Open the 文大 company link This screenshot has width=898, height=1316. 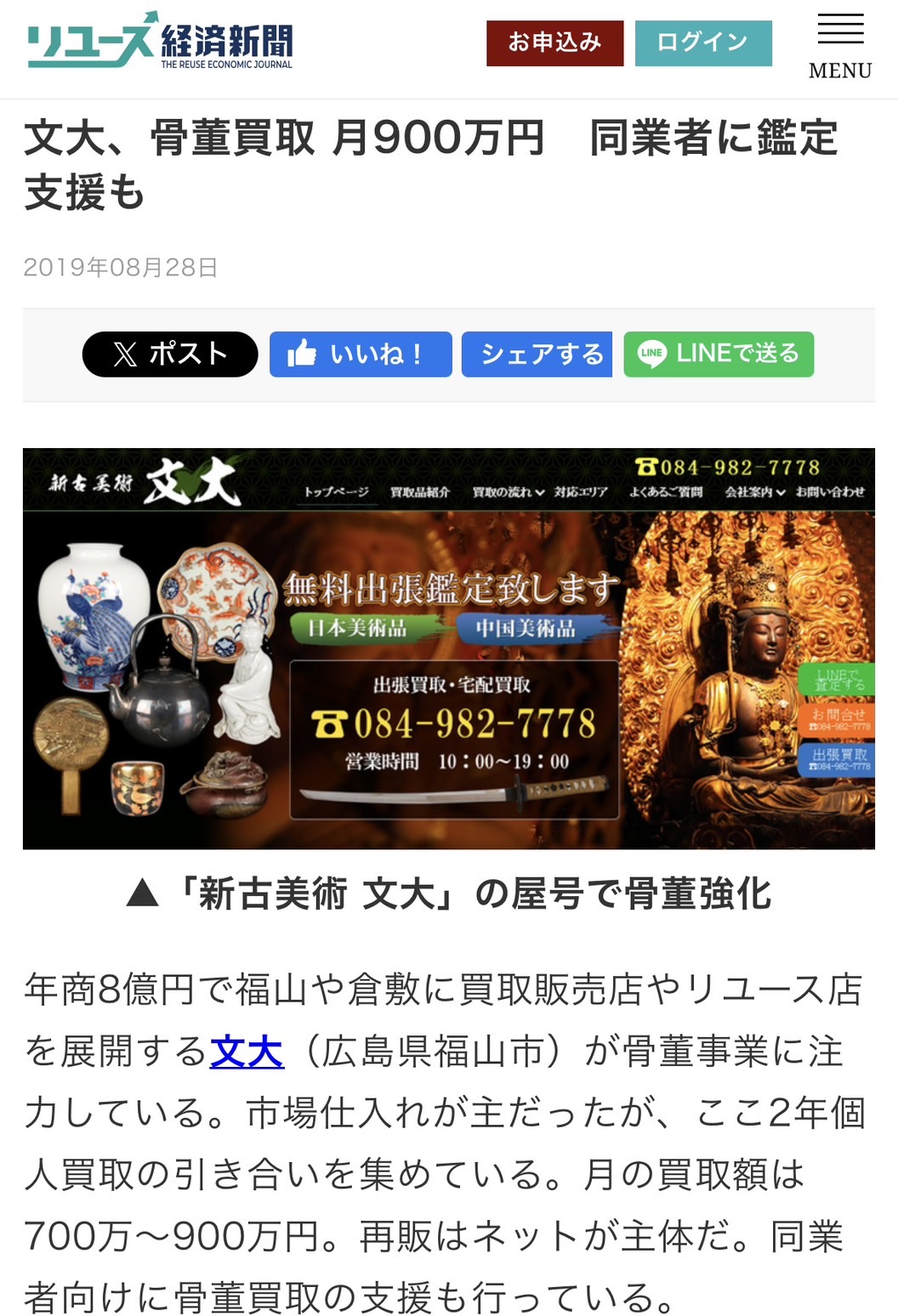(x=246, y=1052)
